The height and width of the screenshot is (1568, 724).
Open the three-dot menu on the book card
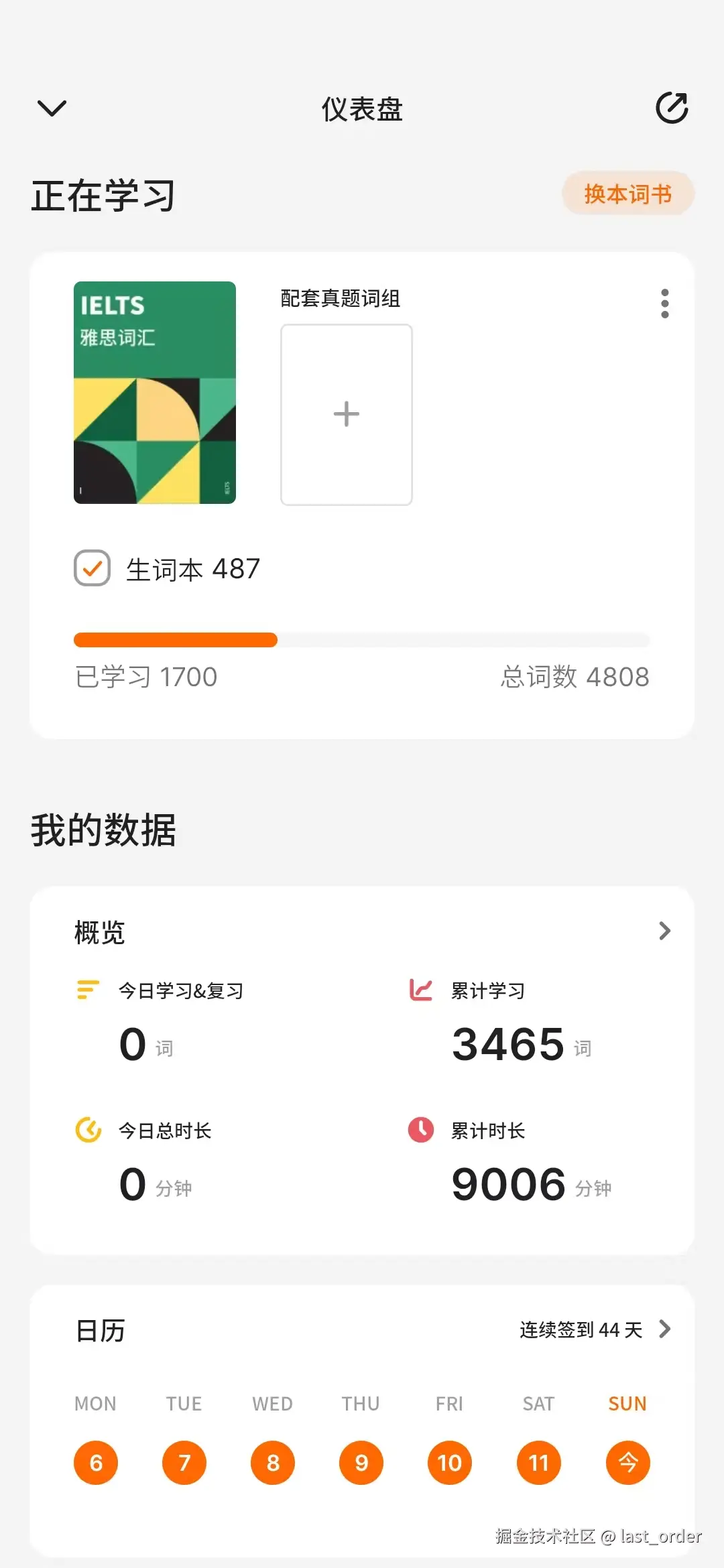[x=664, y=304]
